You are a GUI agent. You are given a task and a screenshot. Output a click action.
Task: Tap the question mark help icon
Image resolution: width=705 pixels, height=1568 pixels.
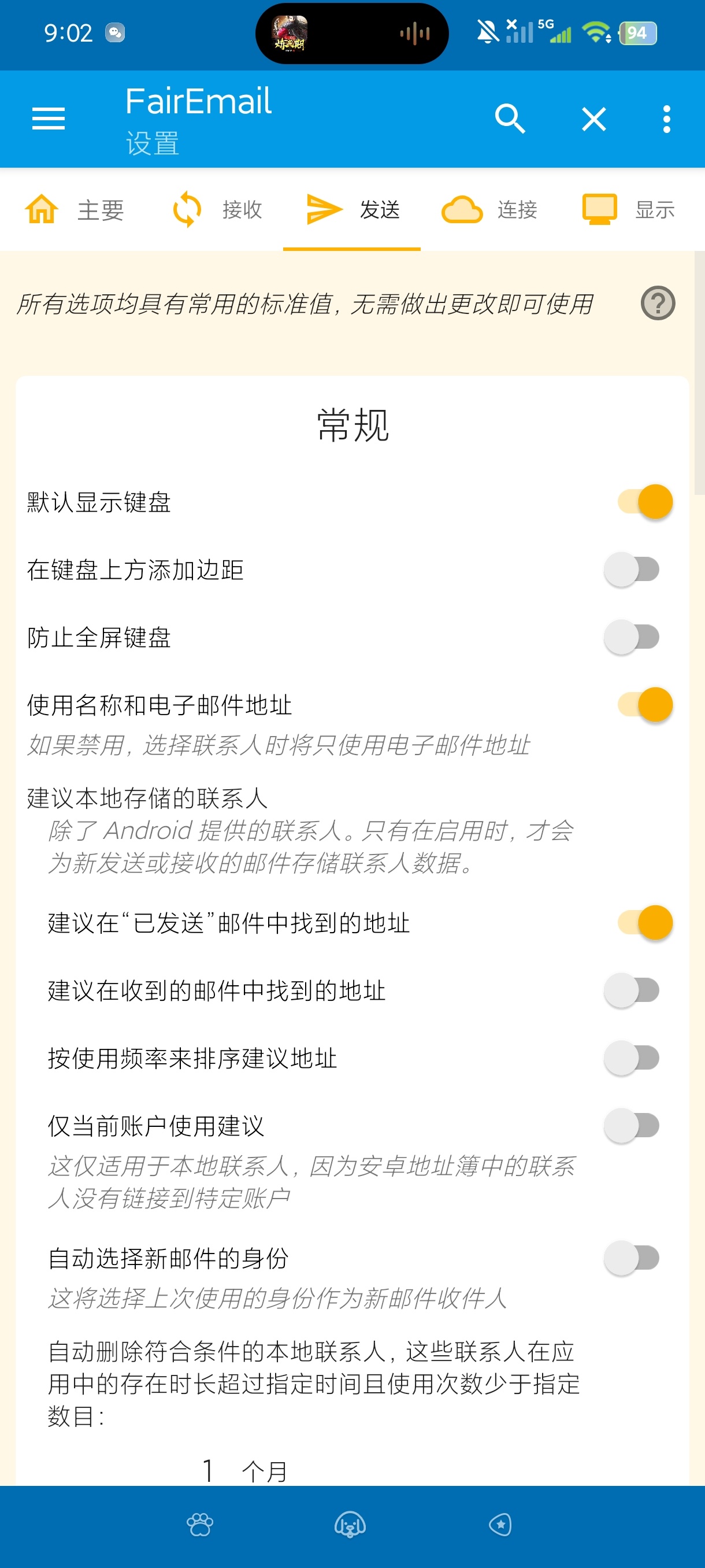click(x=658, y=303)
